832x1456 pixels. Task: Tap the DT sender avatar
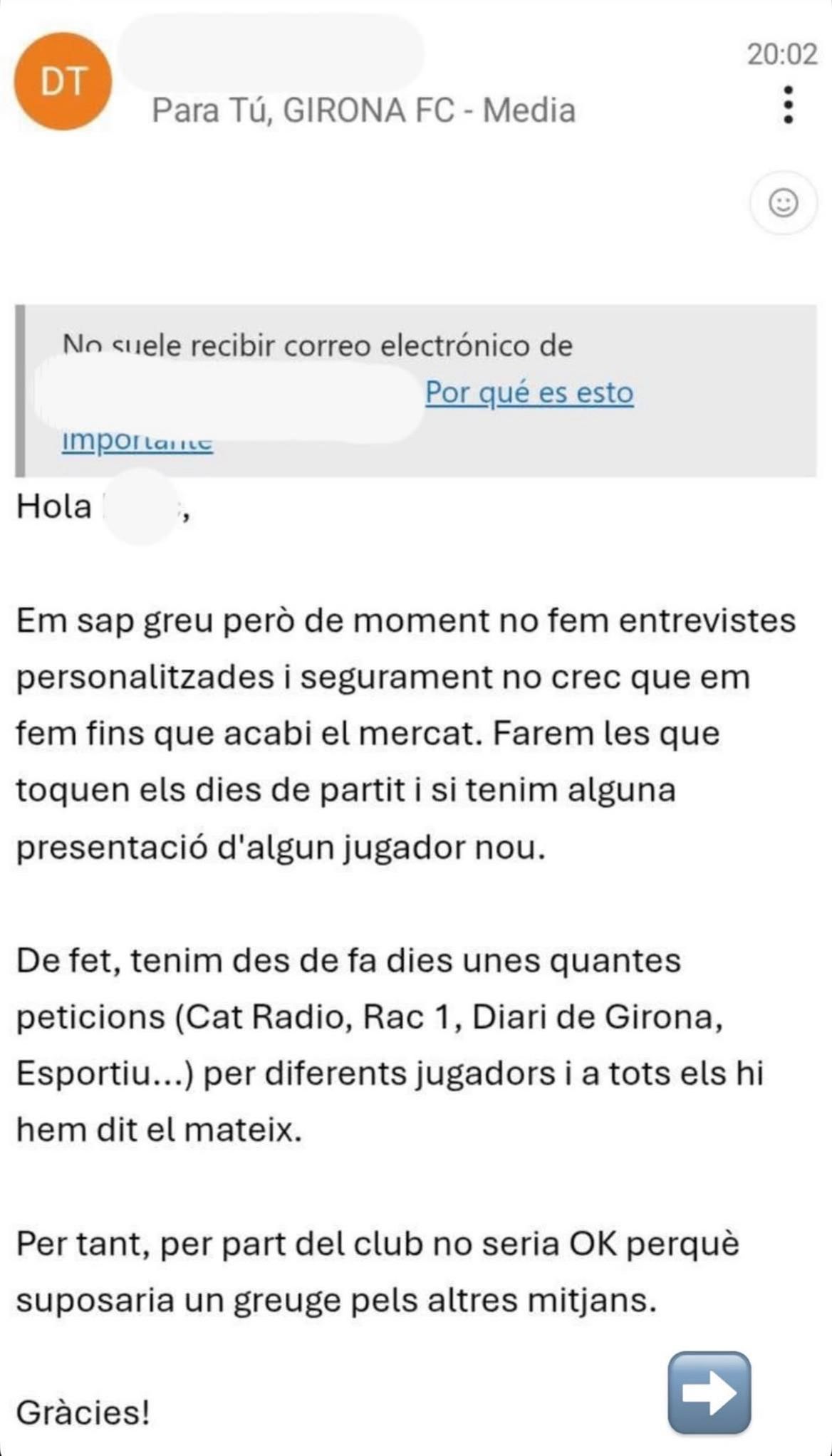point(63,81)
